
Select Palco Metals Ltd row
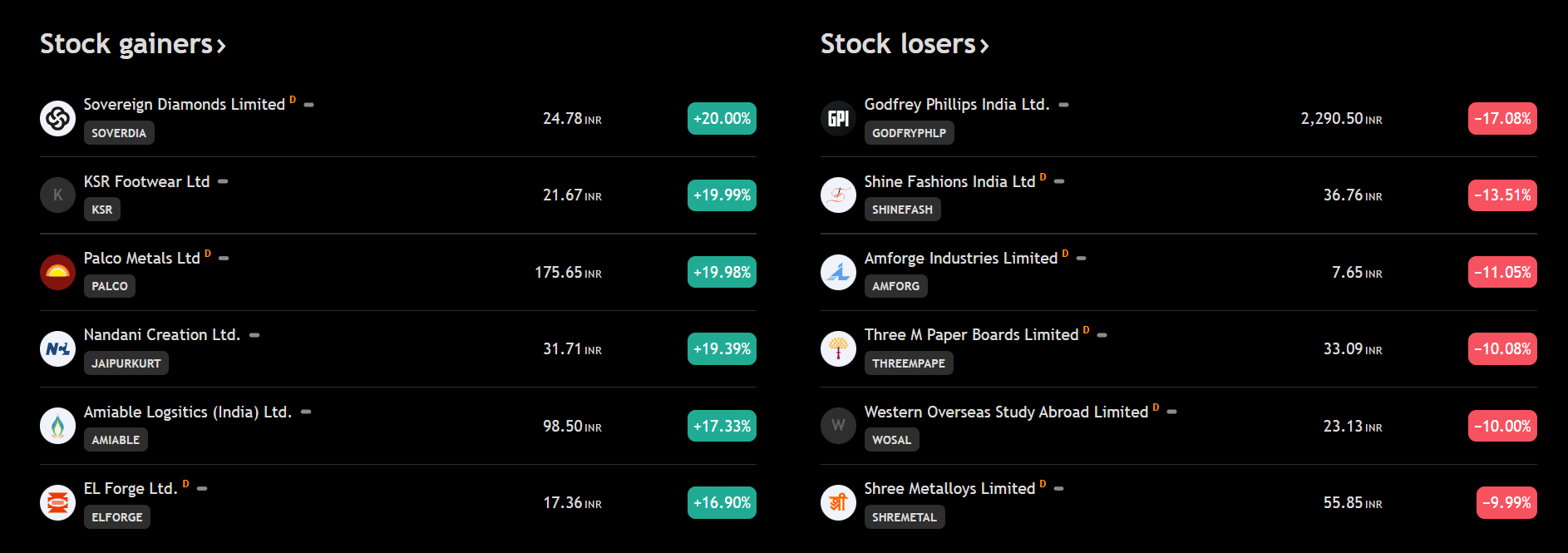pos(141,259)
